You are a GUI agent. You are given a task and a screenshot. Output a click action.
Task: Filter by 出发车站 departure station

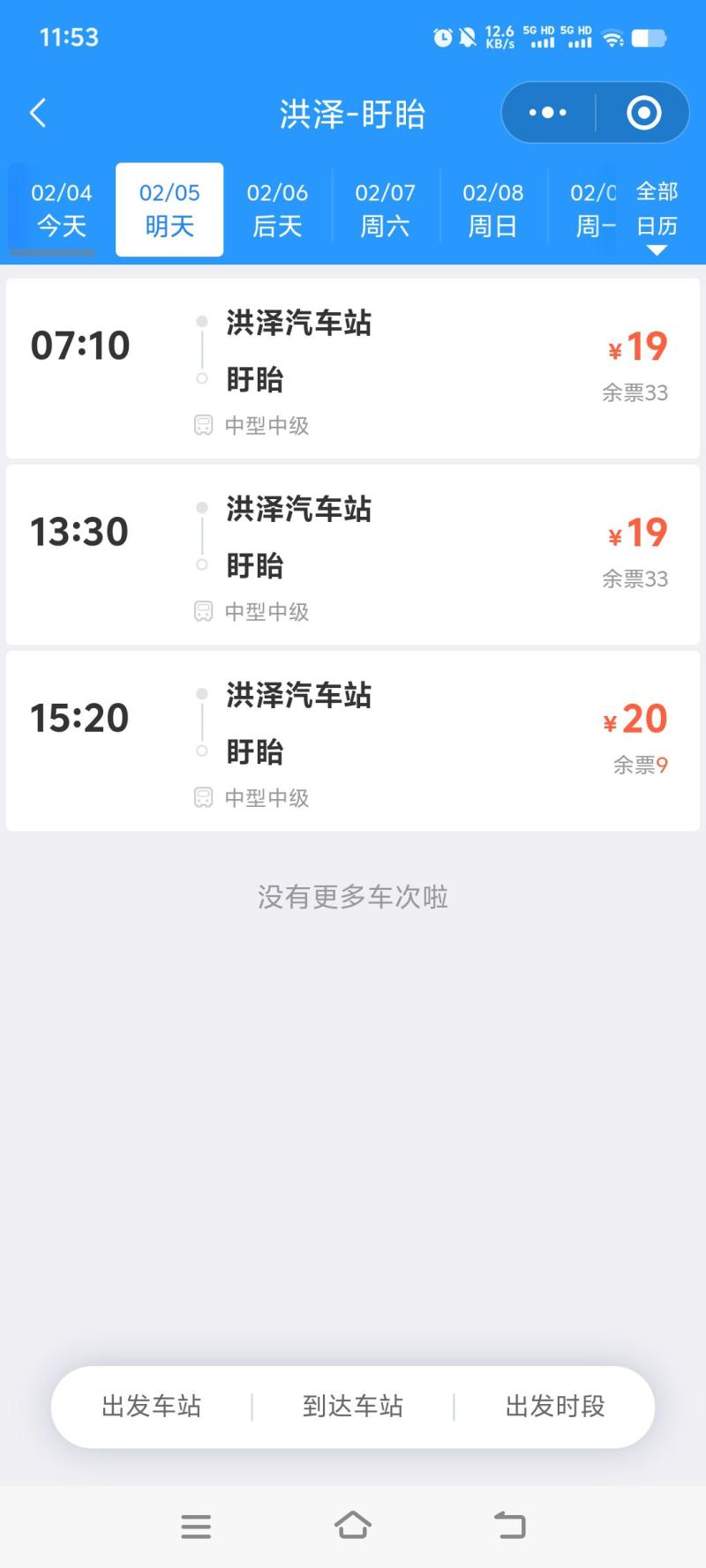tap(152, 1406)
